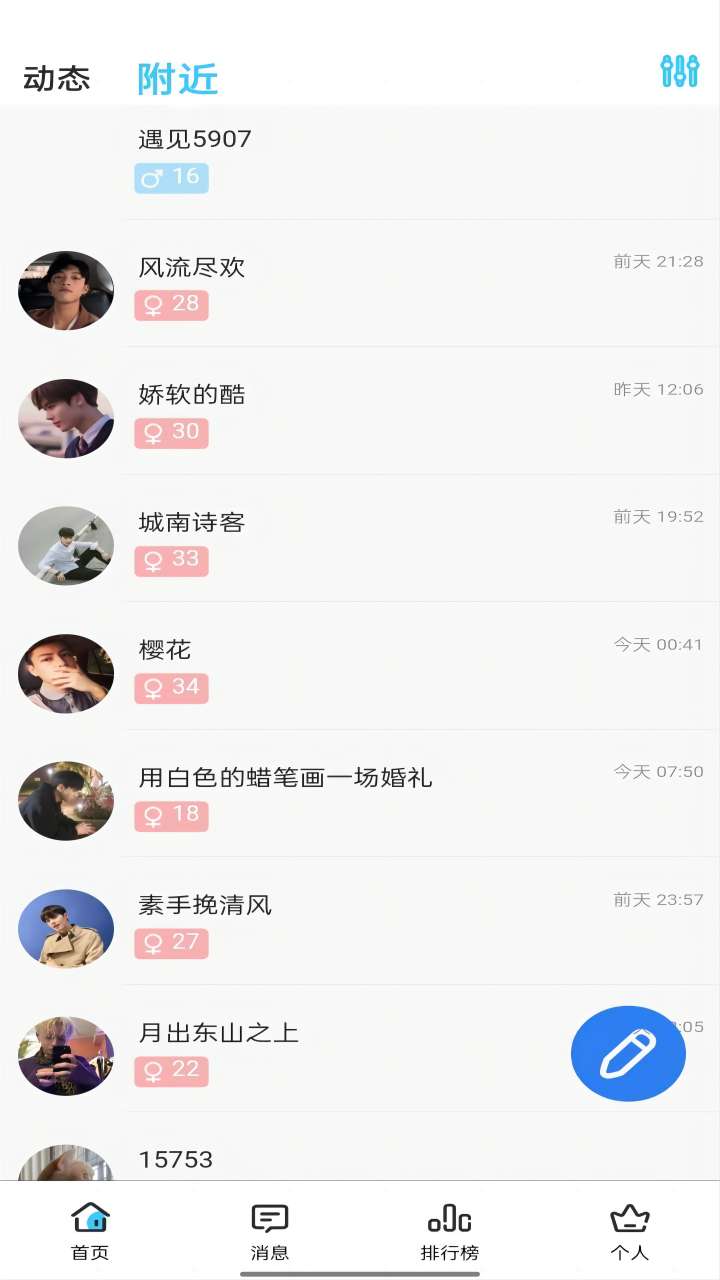
Task: Click the avatar of 素手挽清风
Action: coord(65,928)
